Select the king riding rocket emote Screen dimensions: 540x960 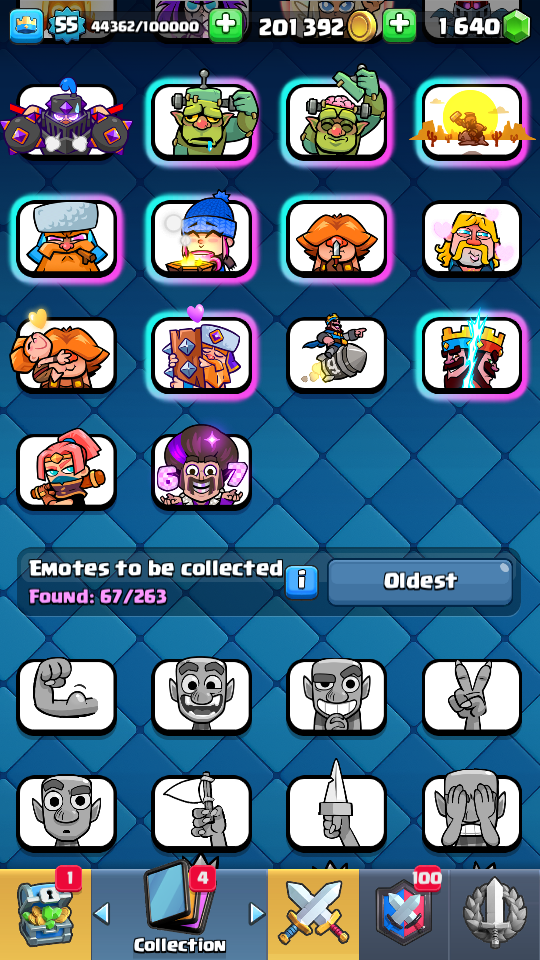337,354
